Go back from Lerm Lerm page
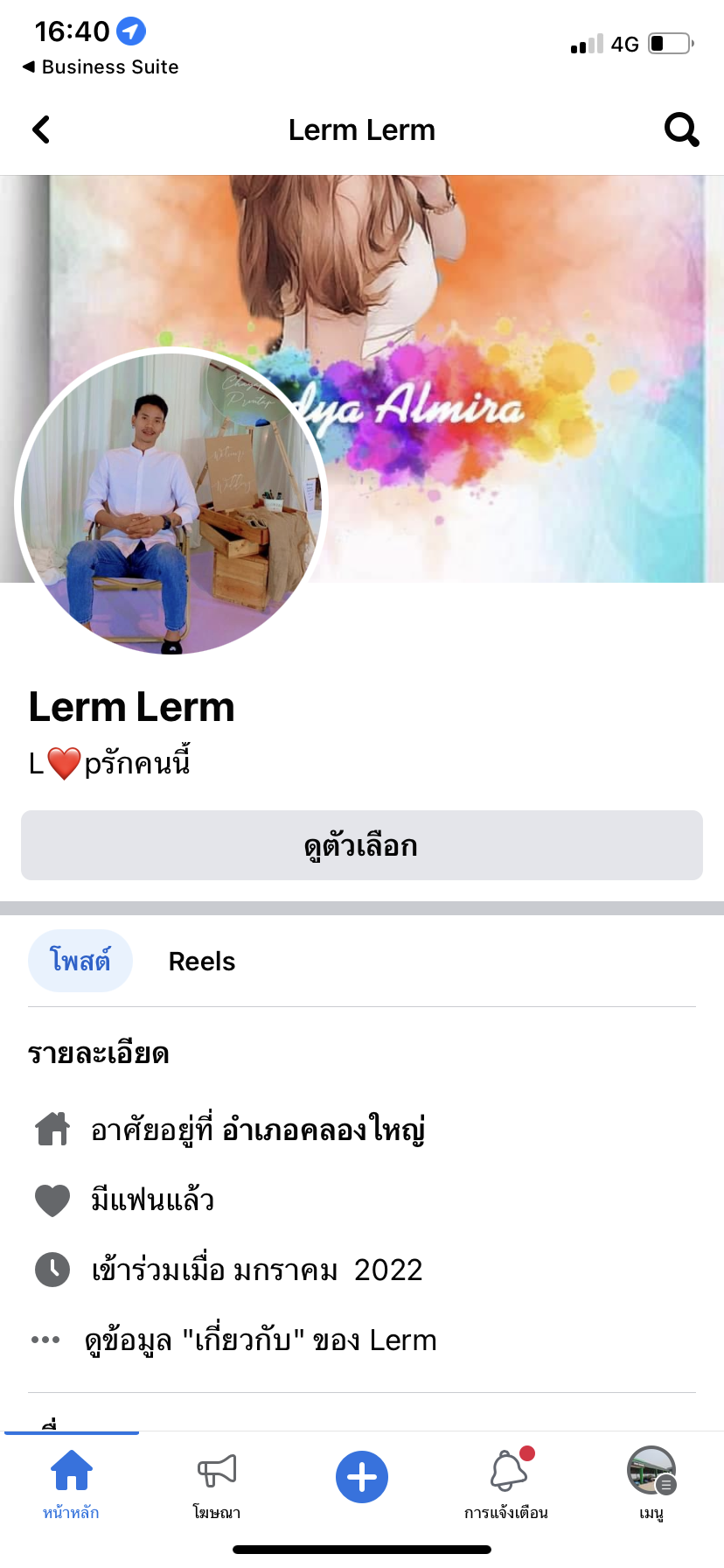Viewport: 724px width, 1568px height. click(41, 130)
